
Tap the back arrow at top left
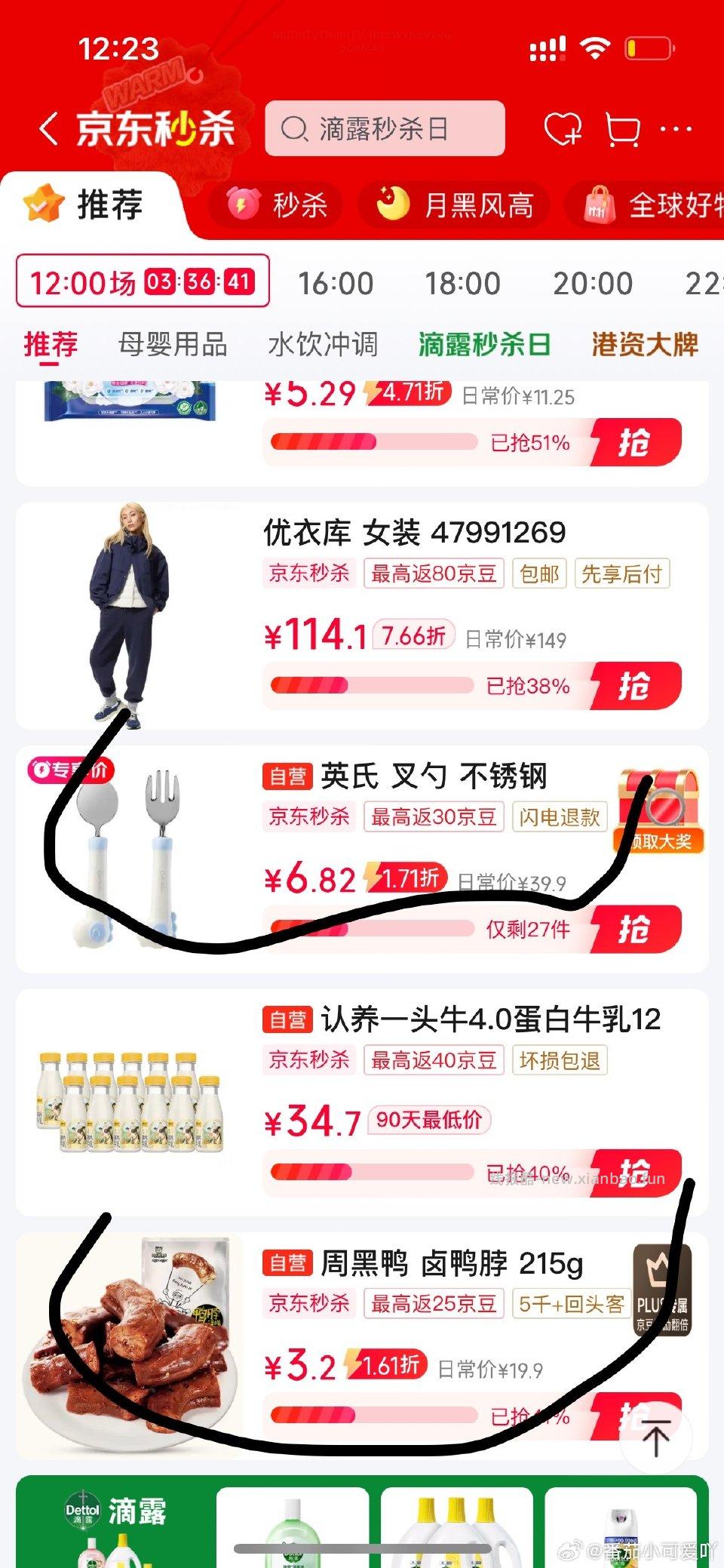click(x=49, y=128)
